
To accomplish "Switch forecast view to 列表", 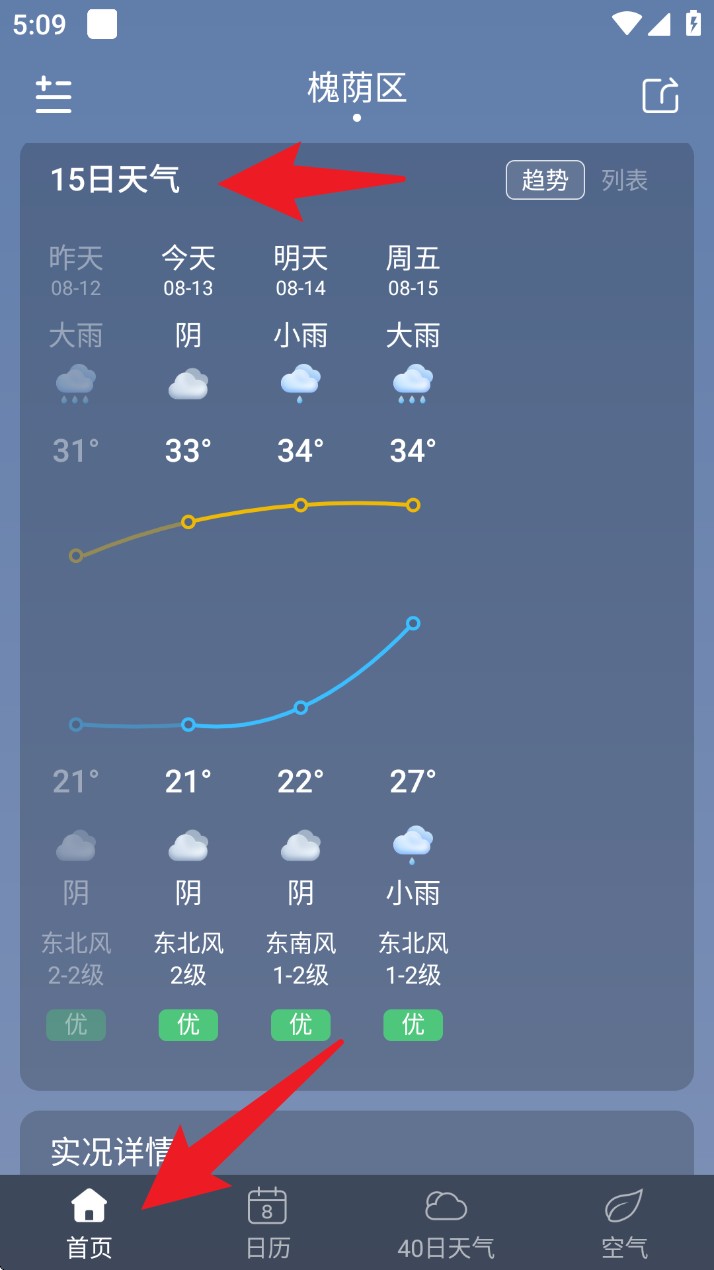I will (625, 180).
